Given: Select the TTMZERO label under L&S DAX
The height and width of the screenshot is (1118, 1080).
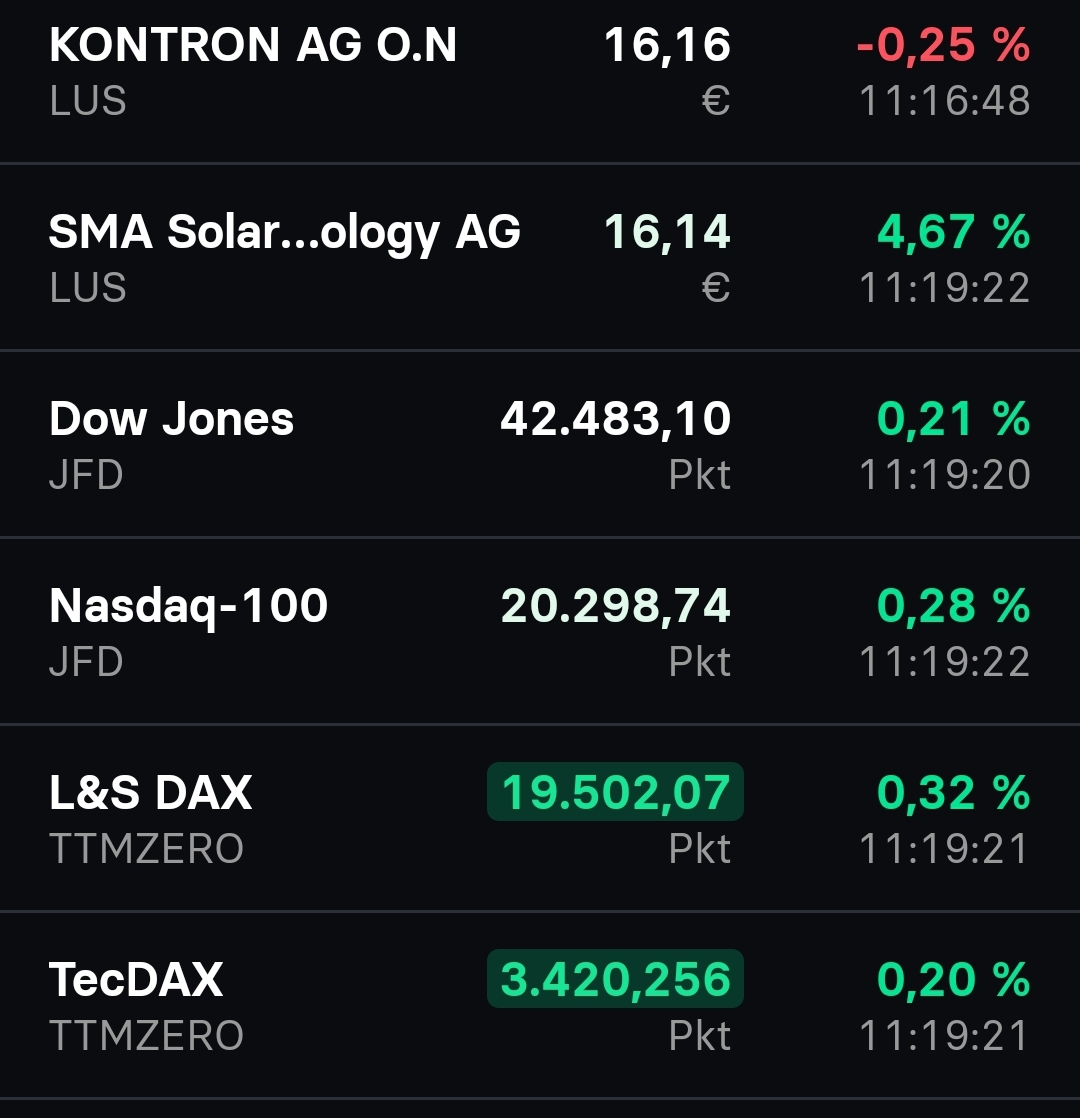Looking at the screenshot, I should pyautogui.click(x=145, y=848).
